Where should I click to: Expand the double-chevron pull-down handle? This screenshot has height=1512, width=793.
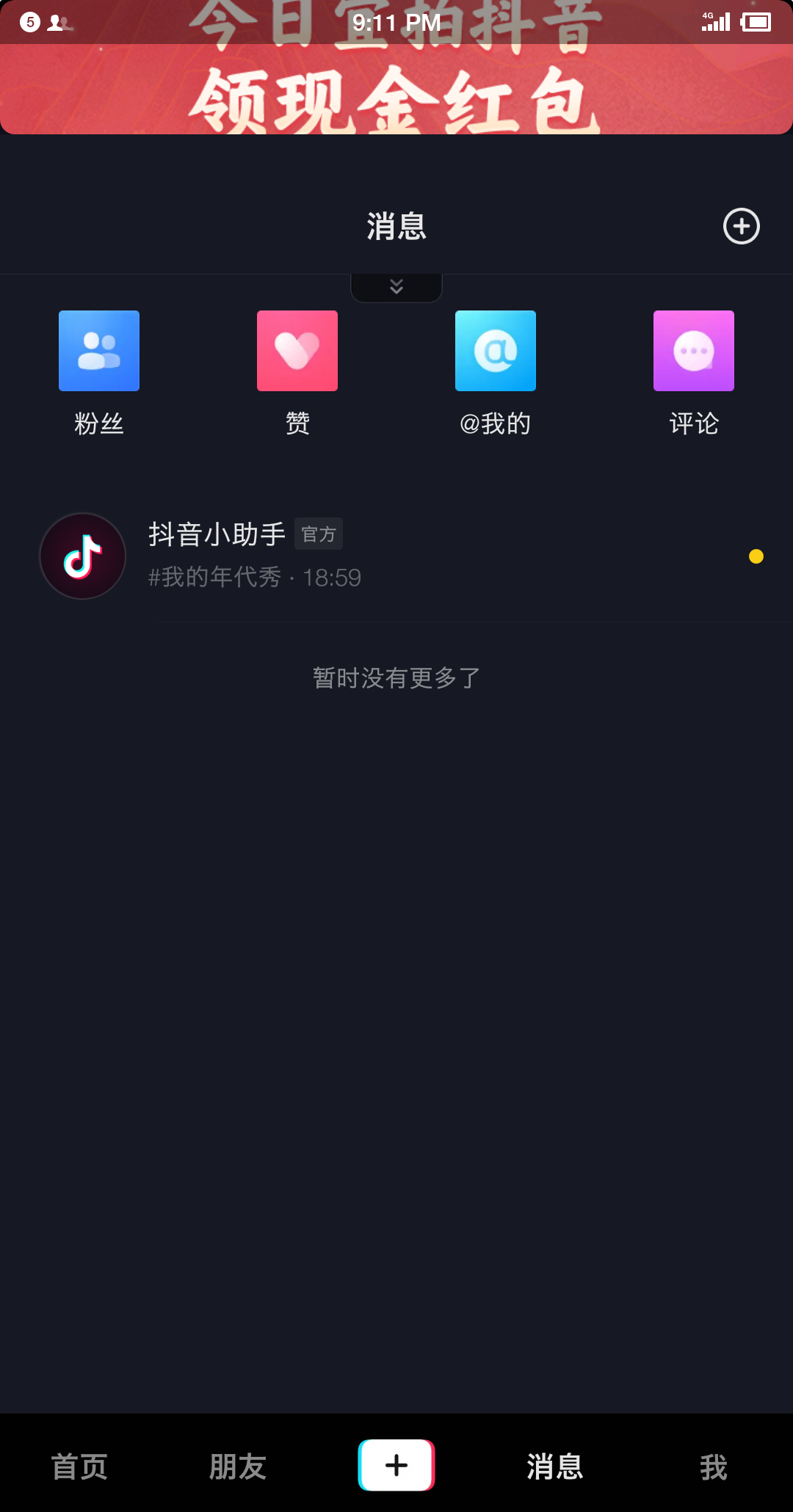click(396, 287)
